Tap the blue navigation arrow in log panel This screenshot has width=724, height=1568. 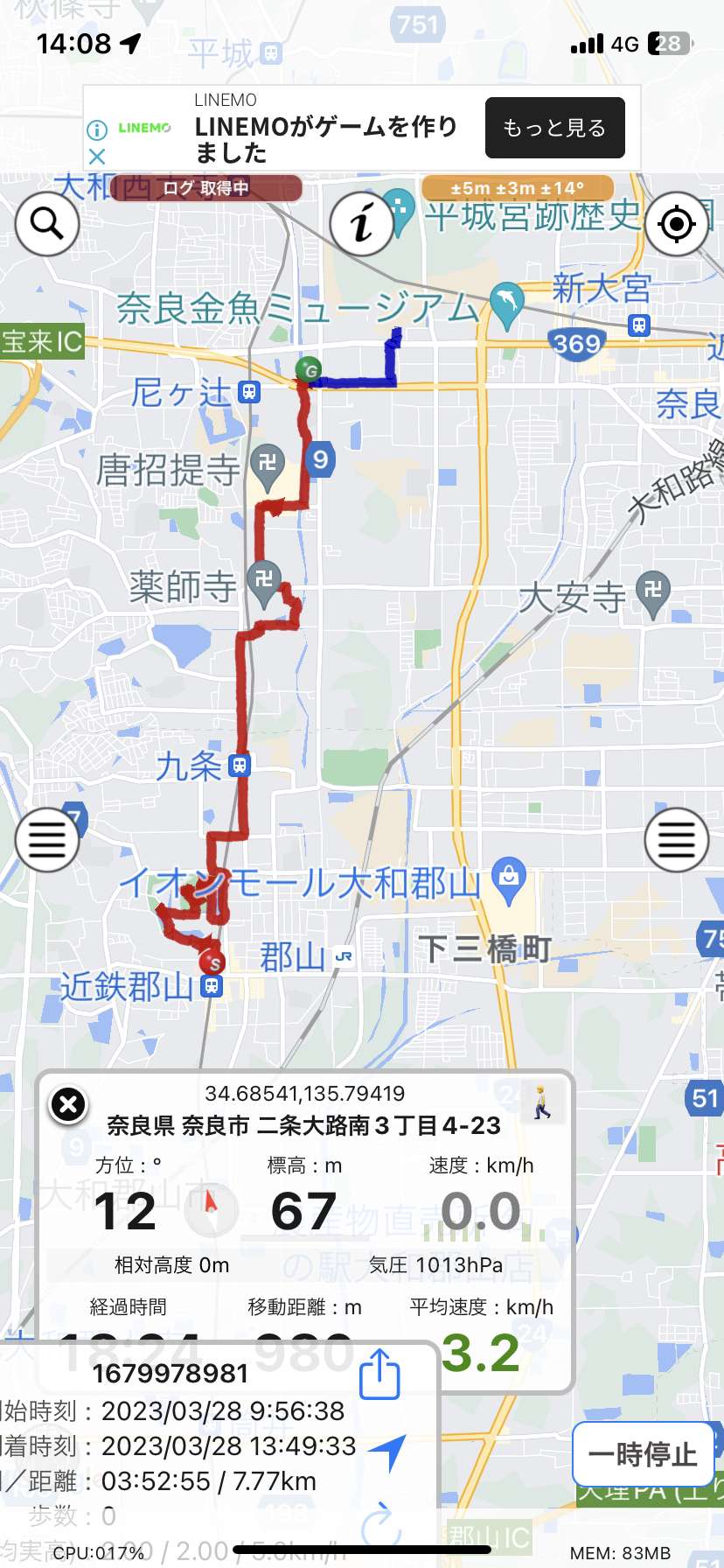pyautogui.click(x=386, y=1452)
